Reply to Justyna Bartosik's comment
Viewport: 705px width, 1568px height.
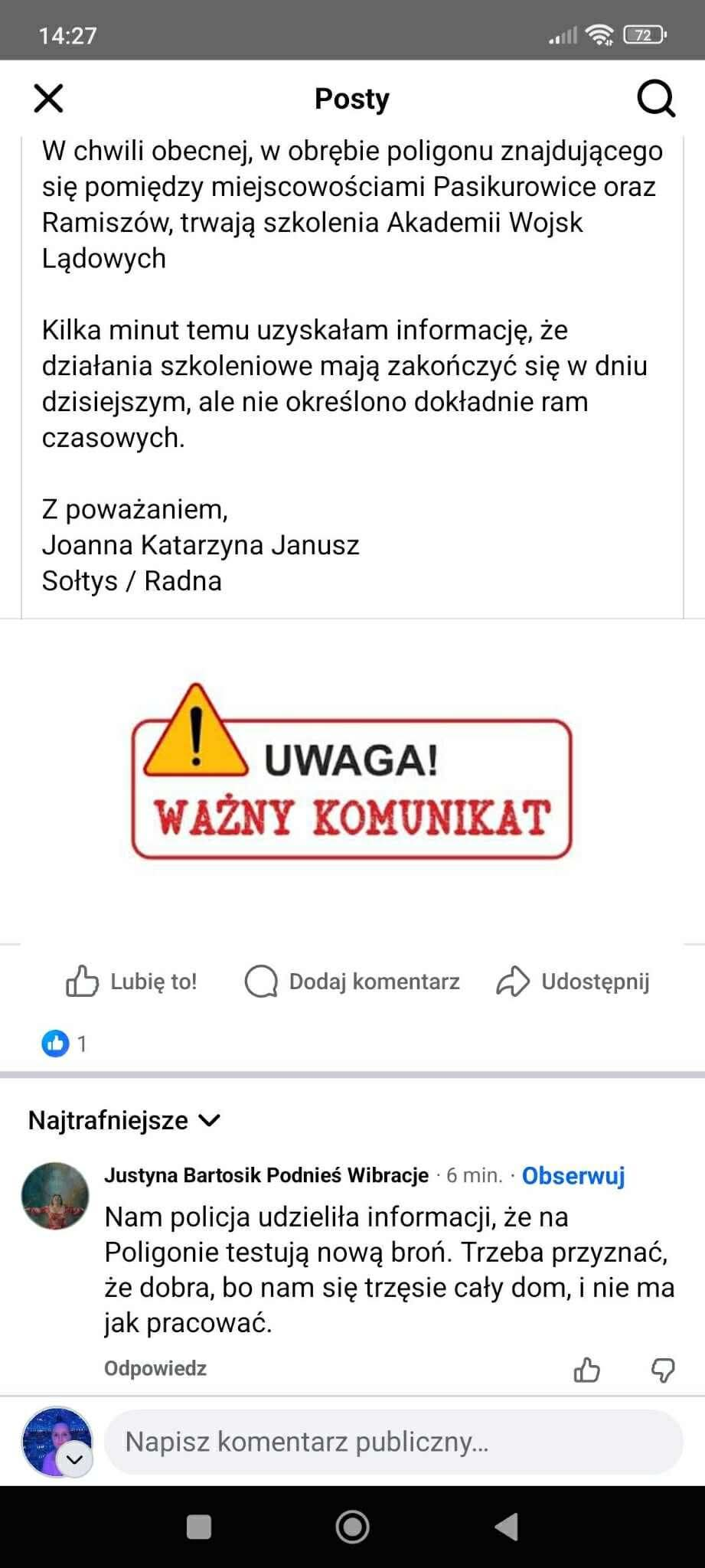(x=155, y=1368)
